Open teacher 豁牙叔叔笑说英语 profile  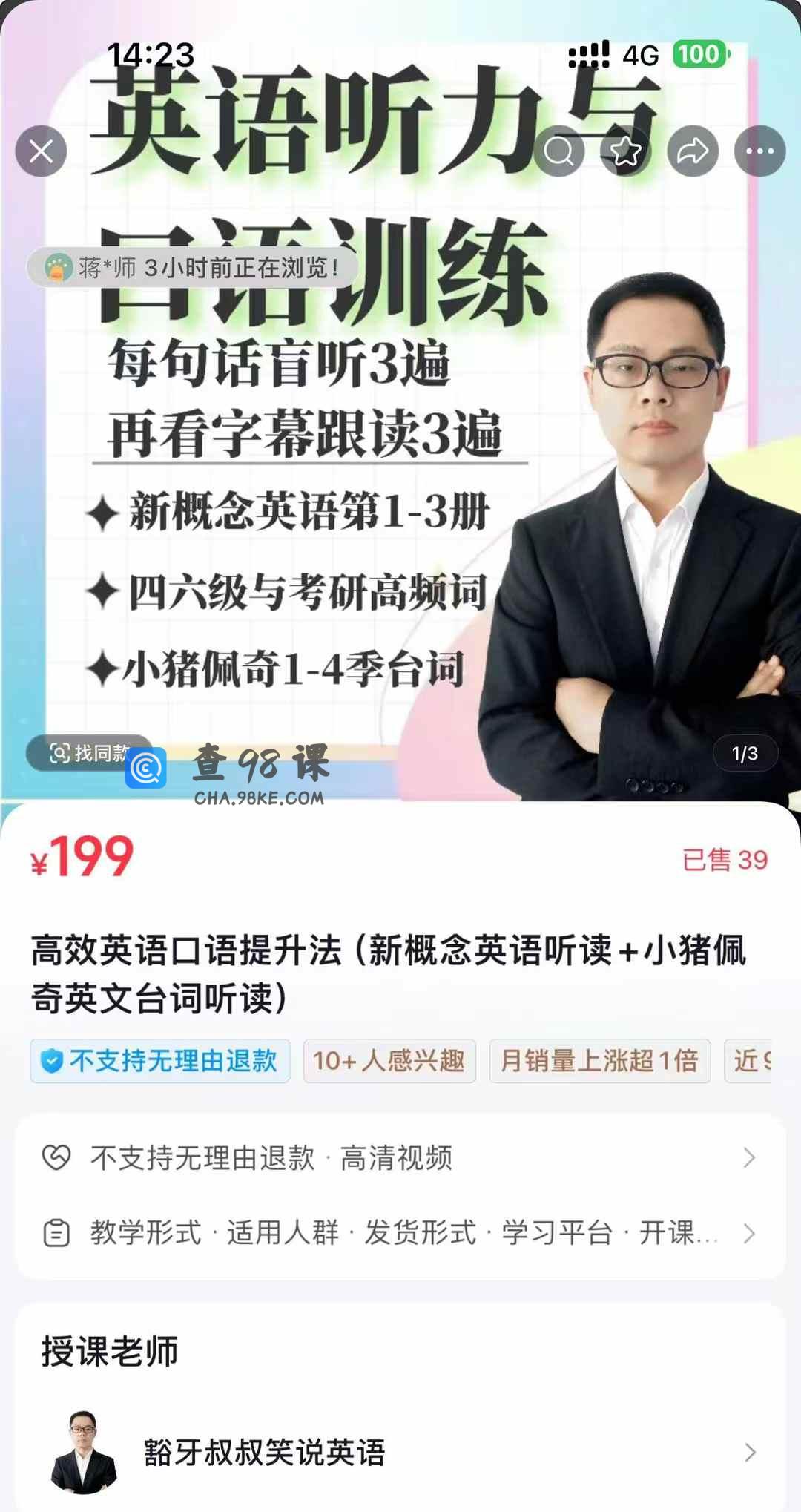(400, 1452)
